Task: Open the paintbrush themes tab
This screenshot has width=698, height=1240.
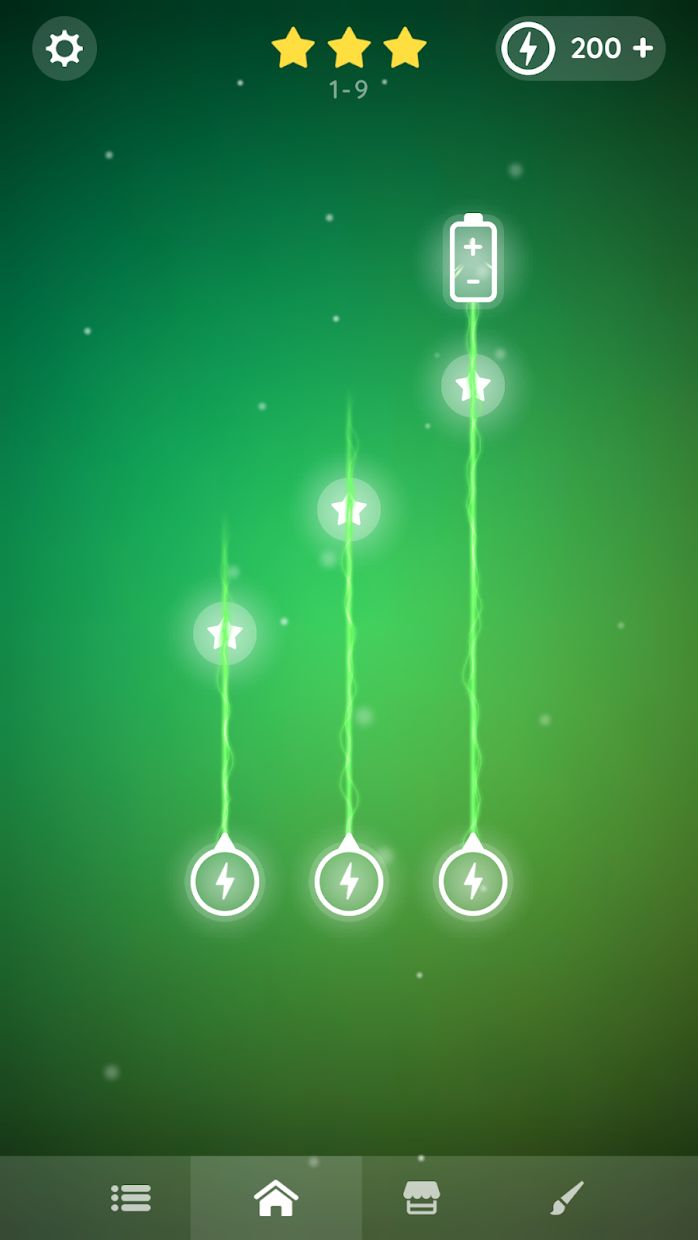Action: coord(566,1197)
